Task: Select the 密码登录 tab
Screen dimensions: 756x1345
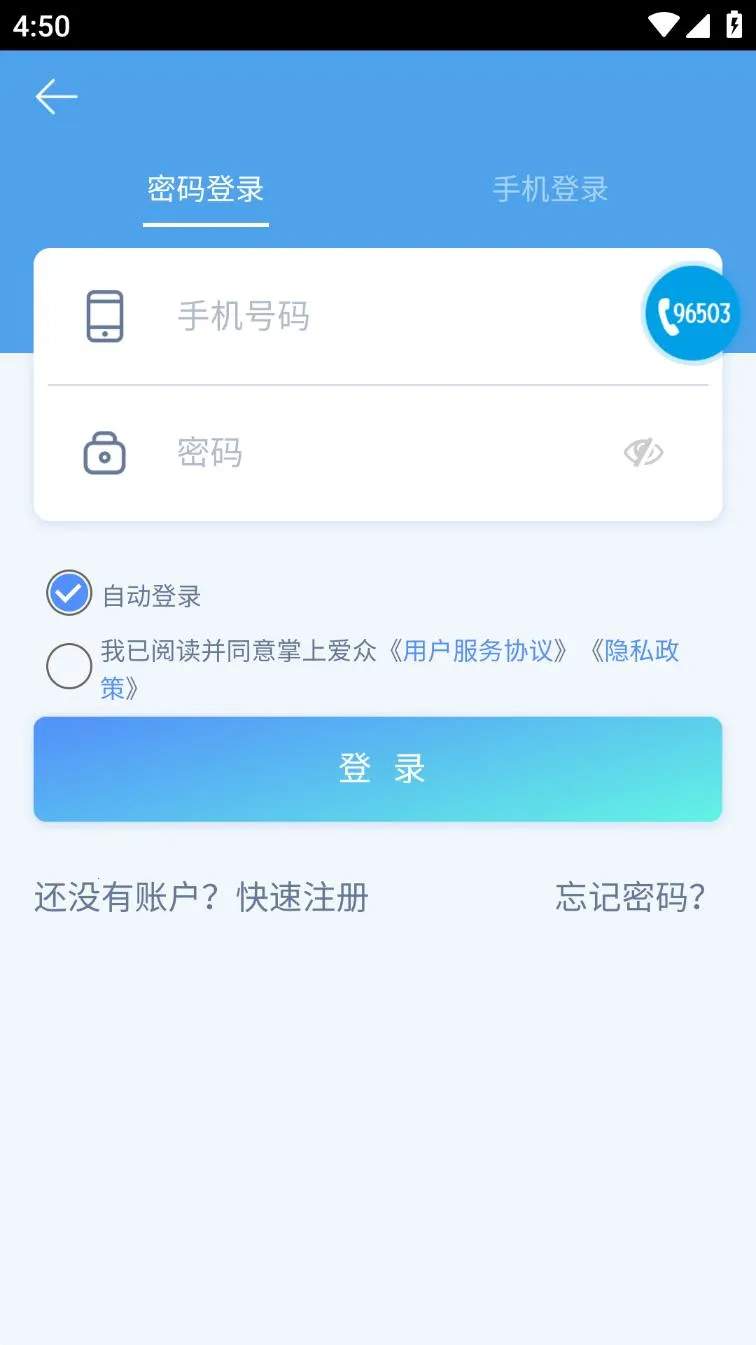Action: click(205, 190)
